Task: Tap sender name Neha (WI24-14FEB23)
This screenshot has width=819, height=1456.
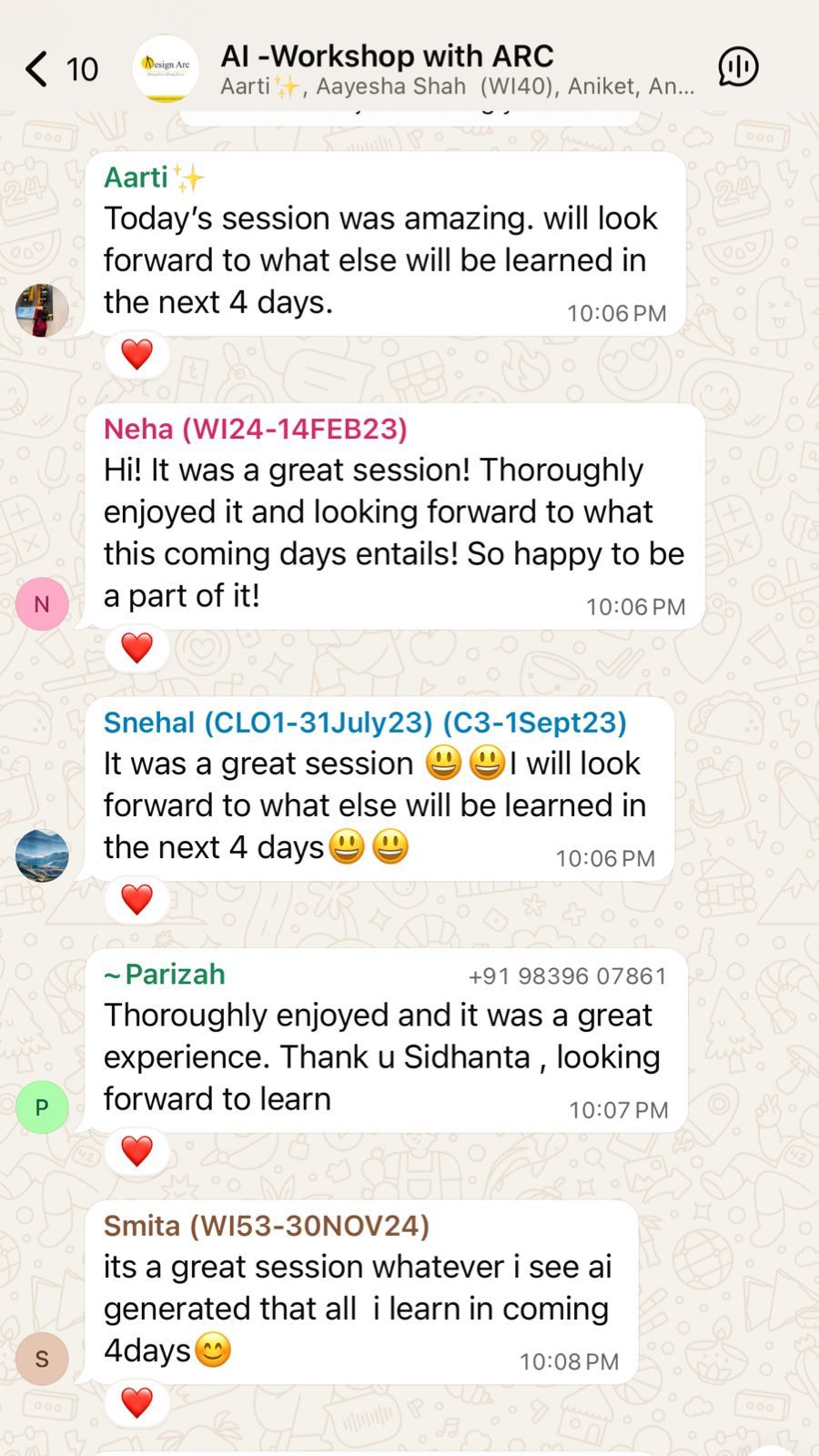Action: pos(255,429)
